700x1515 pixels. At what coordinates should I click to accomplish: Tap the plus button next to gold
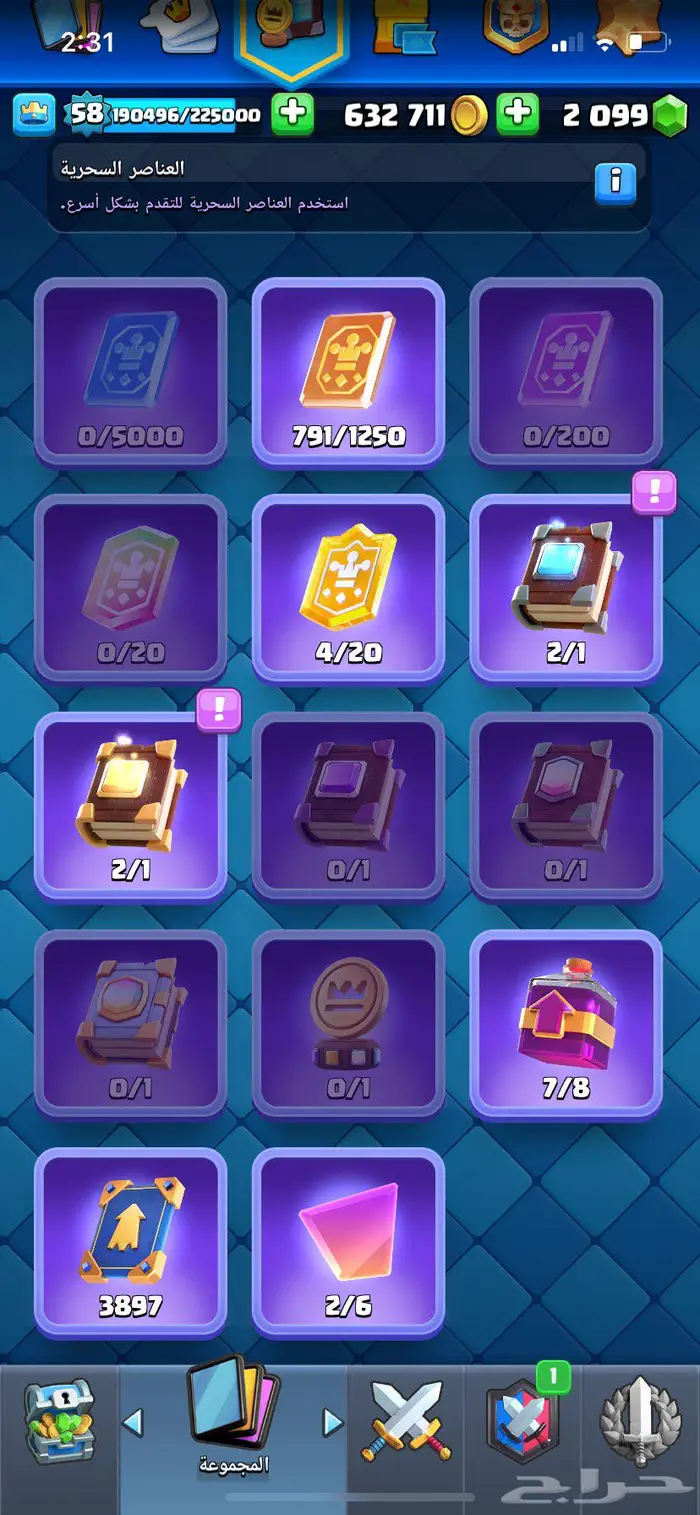click(x=517, y=114)
